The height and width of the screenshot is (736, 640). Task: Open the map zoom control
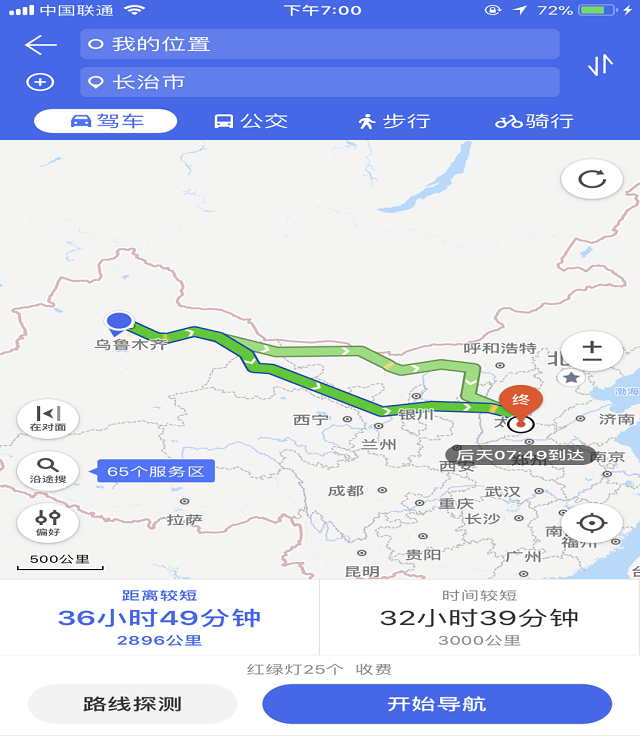[592, 352]
